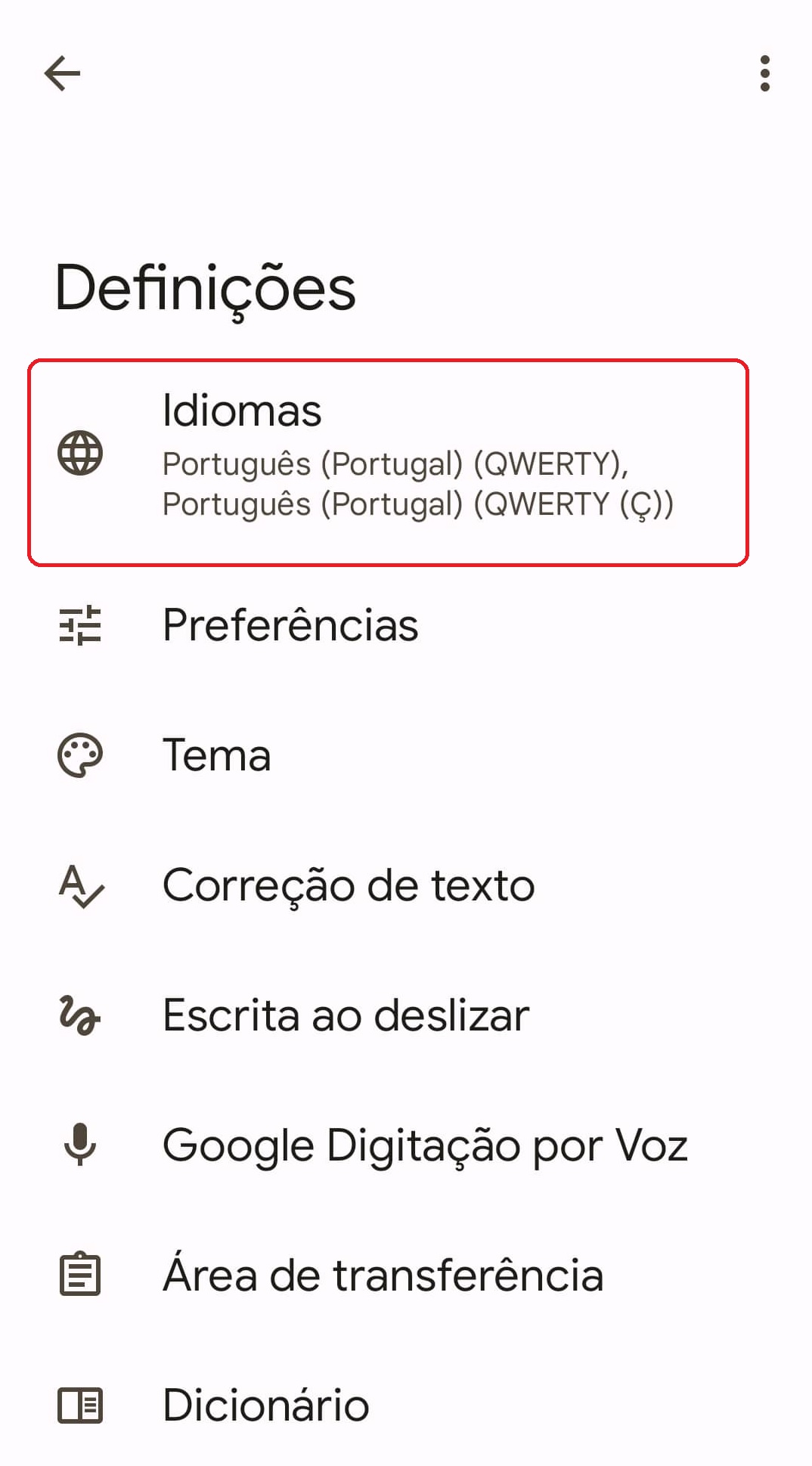
Task: Open Correção de texto settings
Action: coord(349,885)
